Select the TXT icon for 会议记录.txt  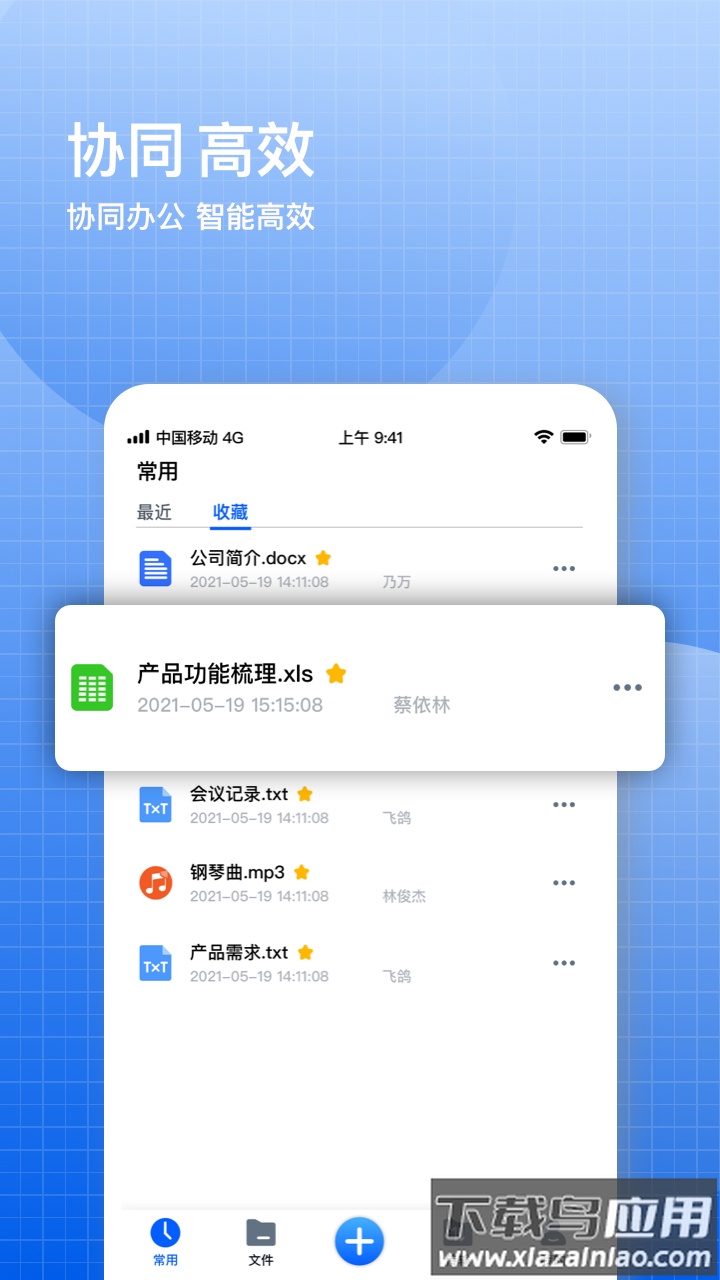155,804
